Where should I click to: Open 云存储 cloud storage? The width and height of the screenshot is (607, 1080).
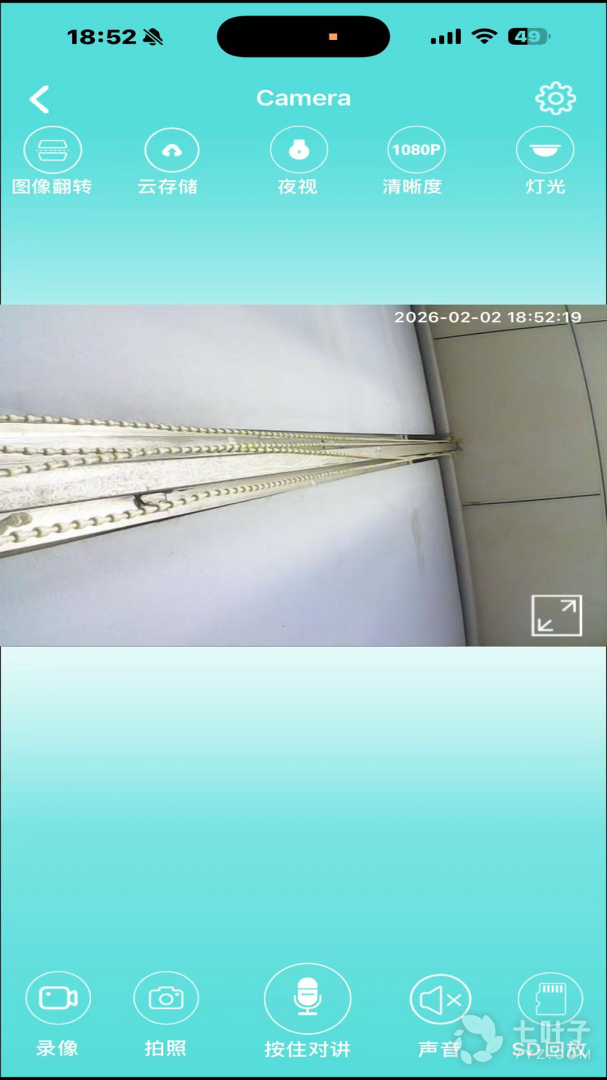(171, 151)
